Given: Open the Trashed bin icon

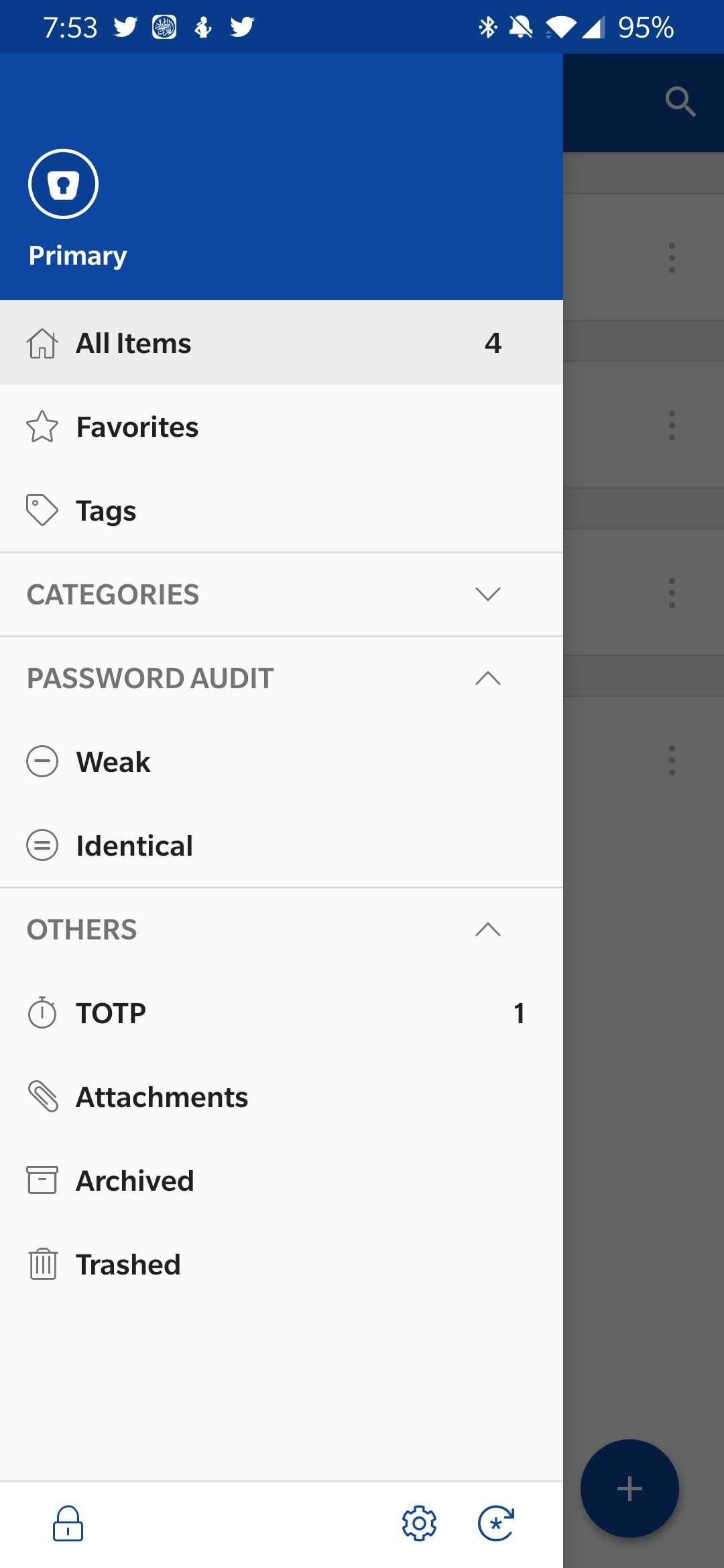Looking at the screenshot, I should 42,1264.
